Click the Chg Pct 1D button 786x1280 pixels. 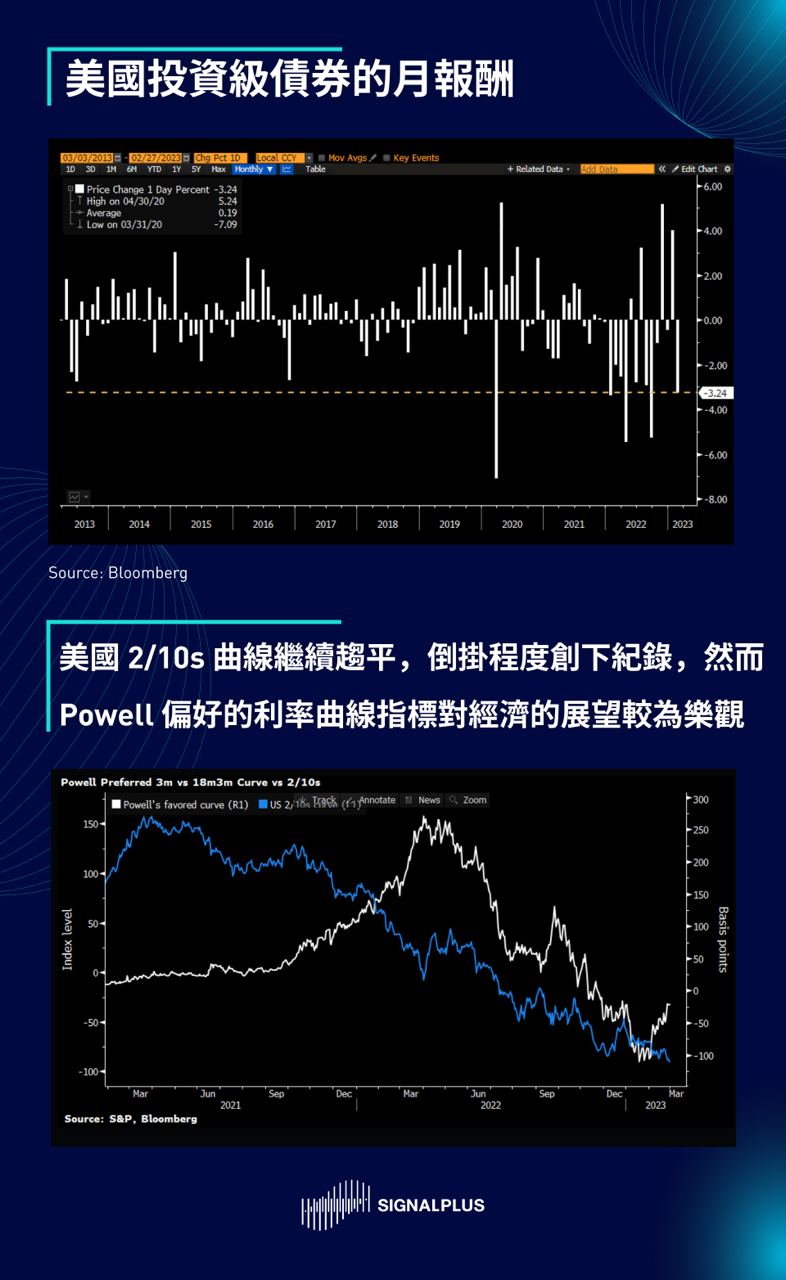coord(217,158)
